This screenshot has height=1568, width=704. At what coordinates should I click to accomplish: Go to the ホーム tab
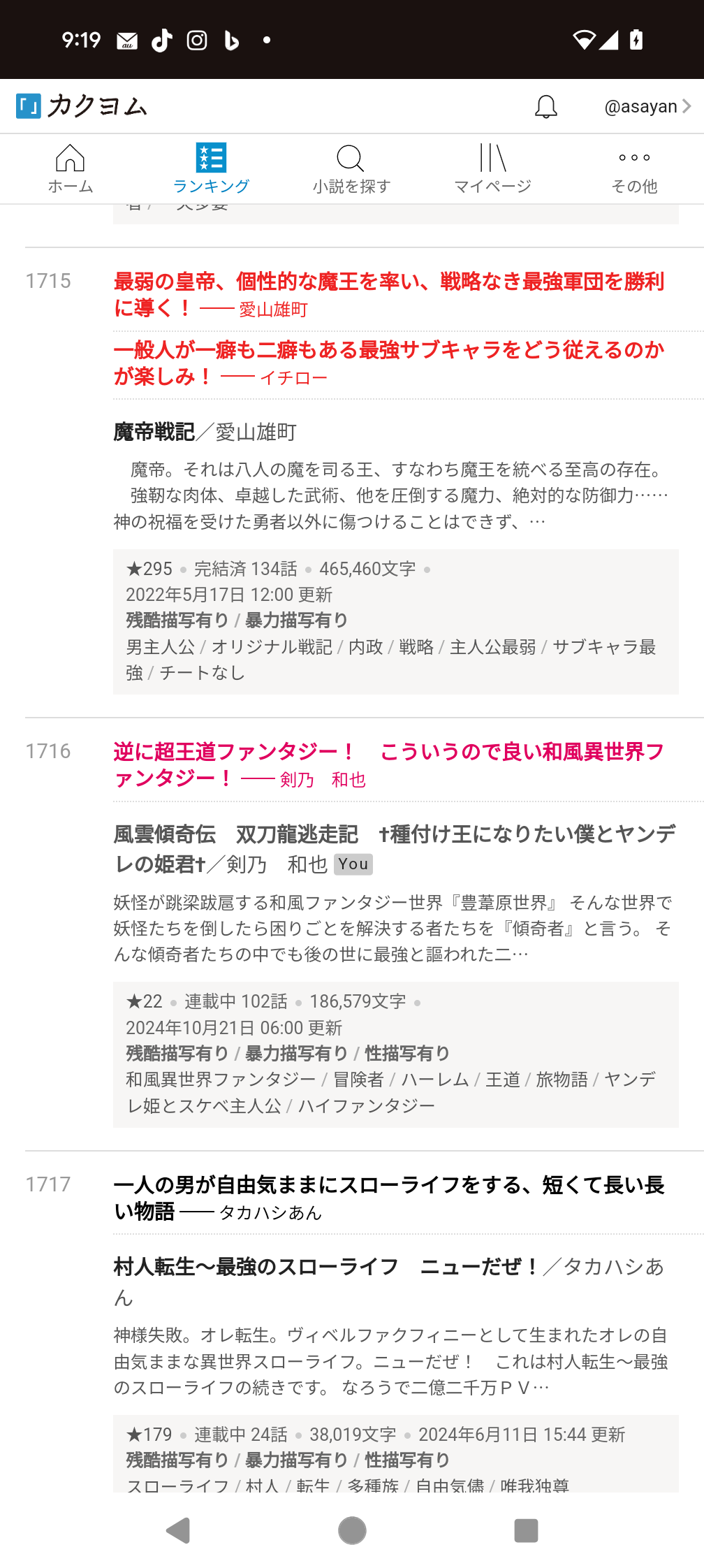(71, 168)
